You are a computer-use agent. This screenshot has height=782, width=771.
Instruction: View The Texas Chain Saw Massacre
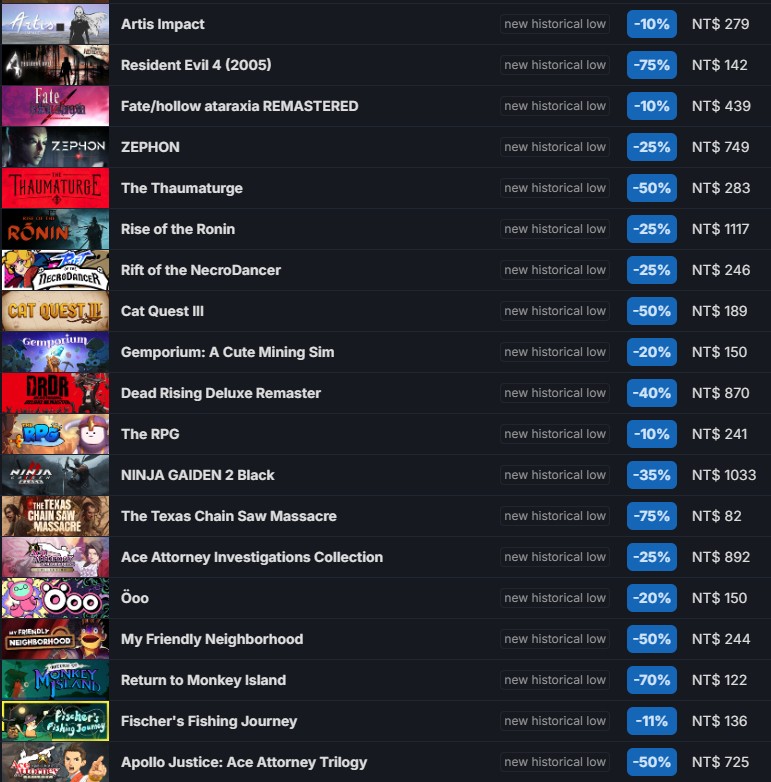[228, 516]
